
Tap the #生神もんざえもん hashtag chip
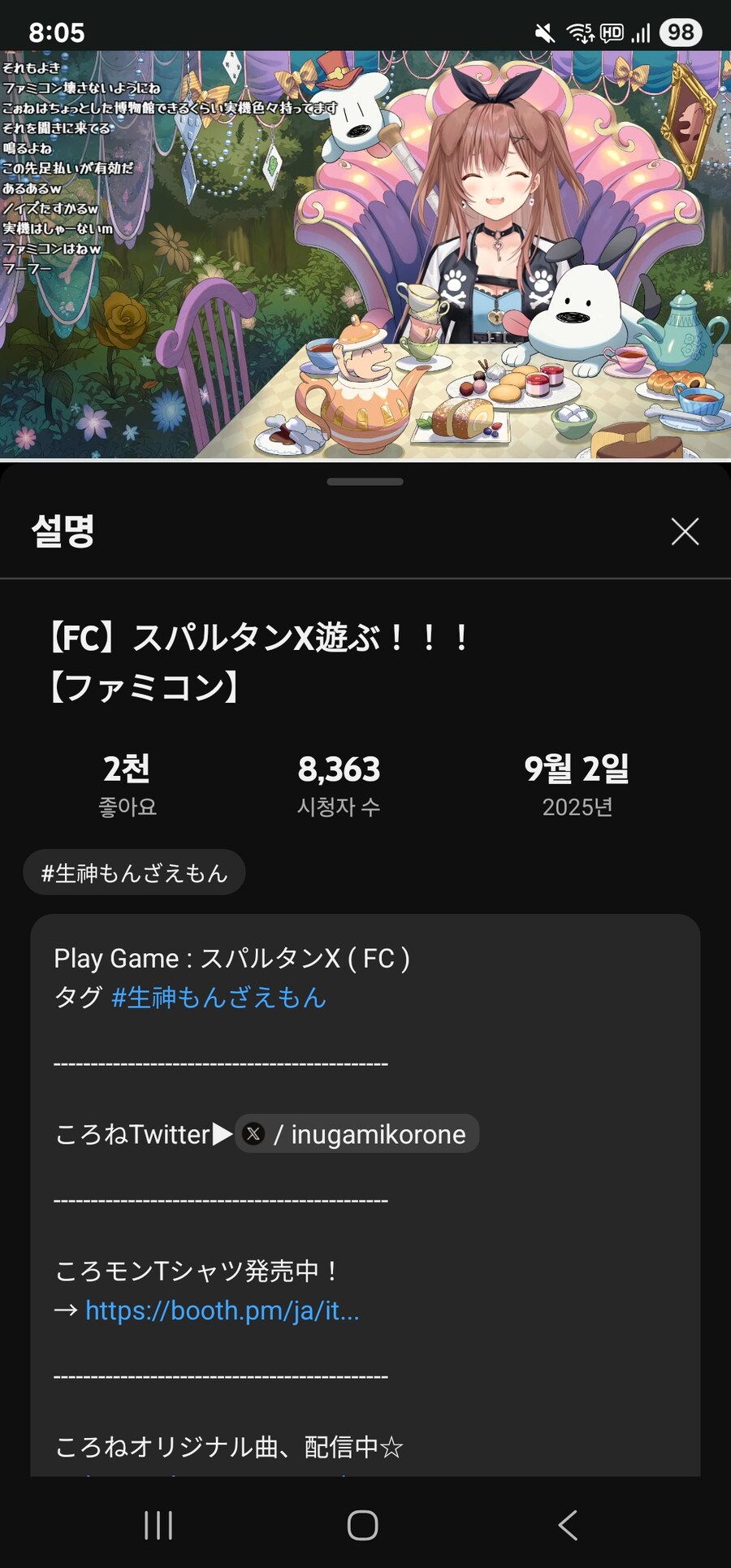135,873
